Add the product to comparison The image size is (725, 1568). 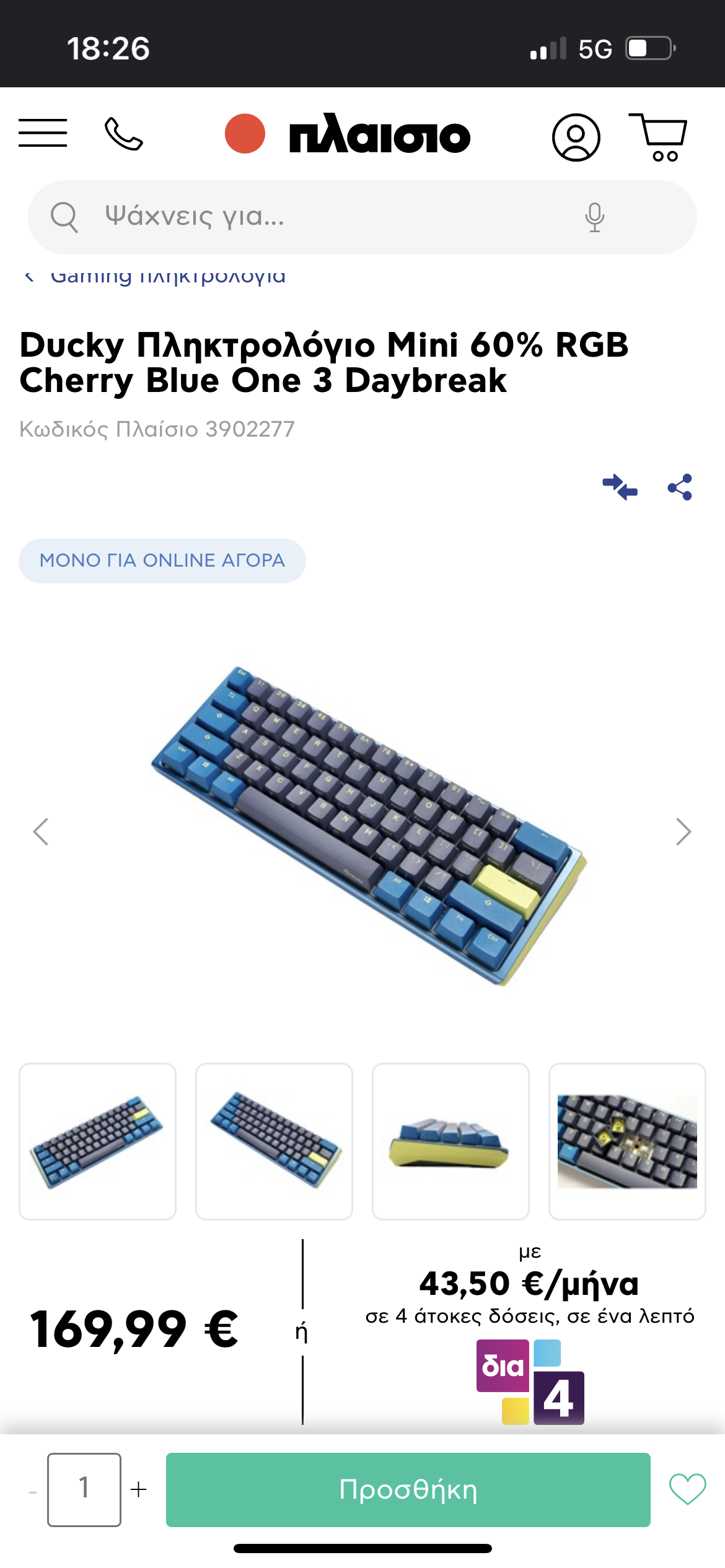[620, 487]
